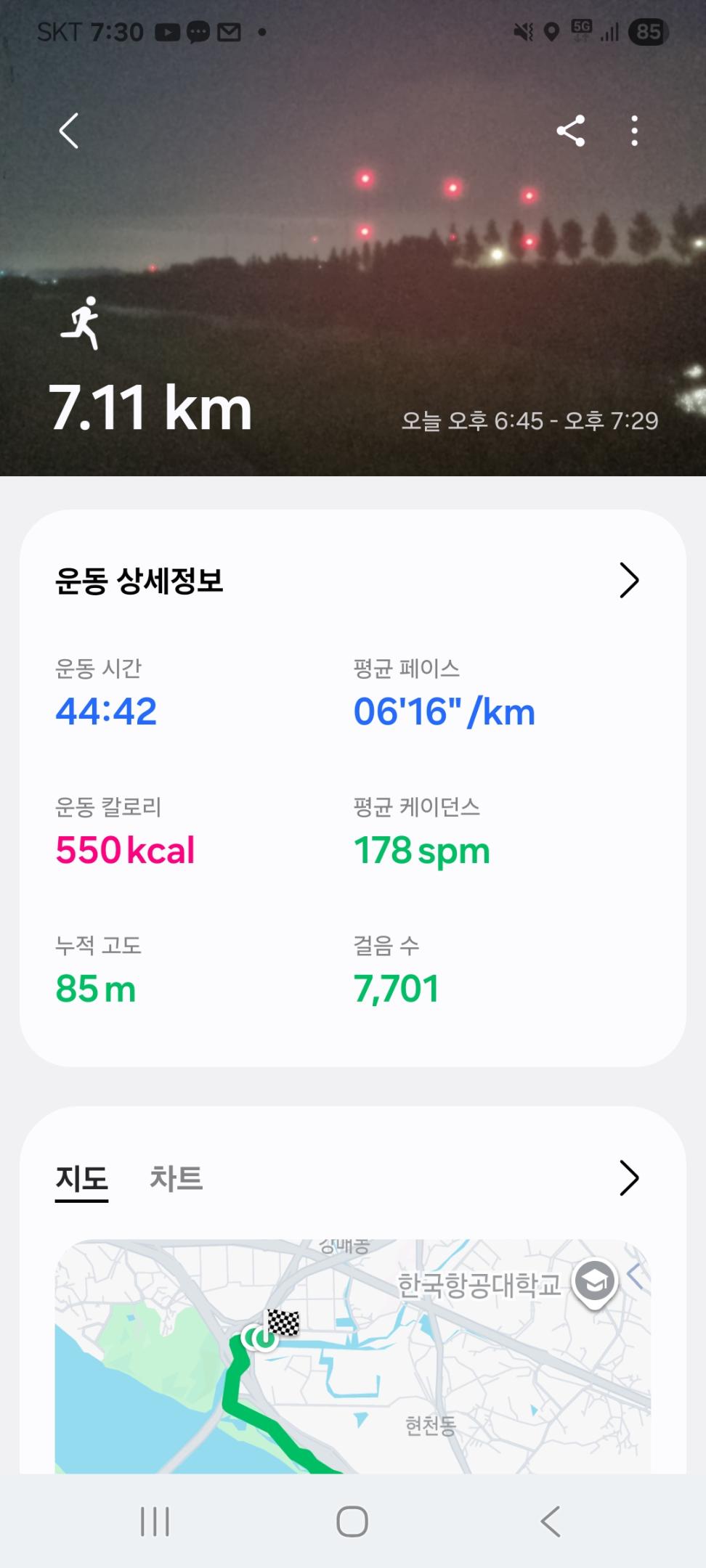706x1568 pixels.
Task: Open the full map via its chevron
Action: point(628,1178)
